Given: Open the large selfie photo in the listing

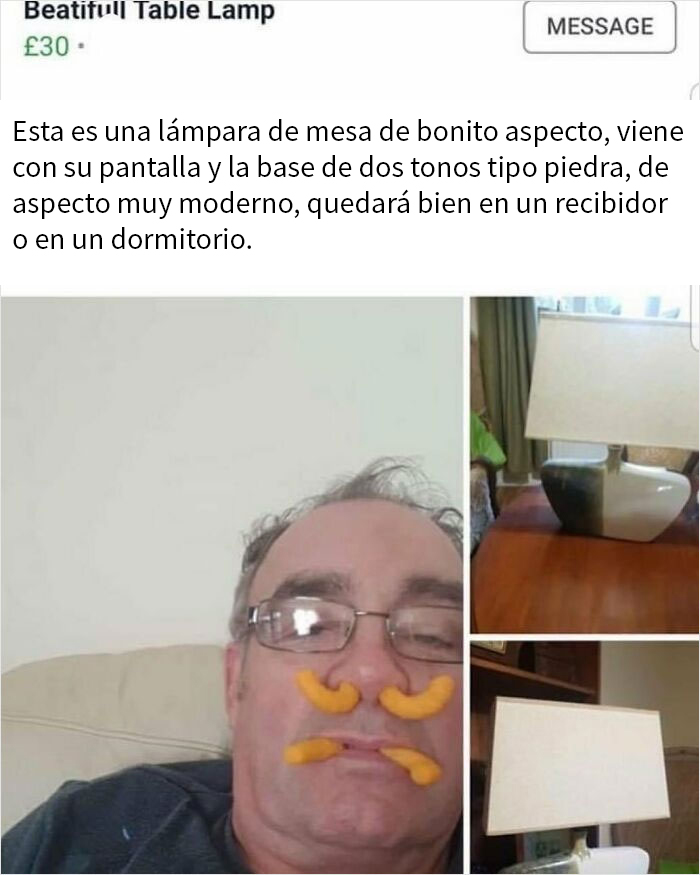Looking at the screenshot, I should coord(231,585).
